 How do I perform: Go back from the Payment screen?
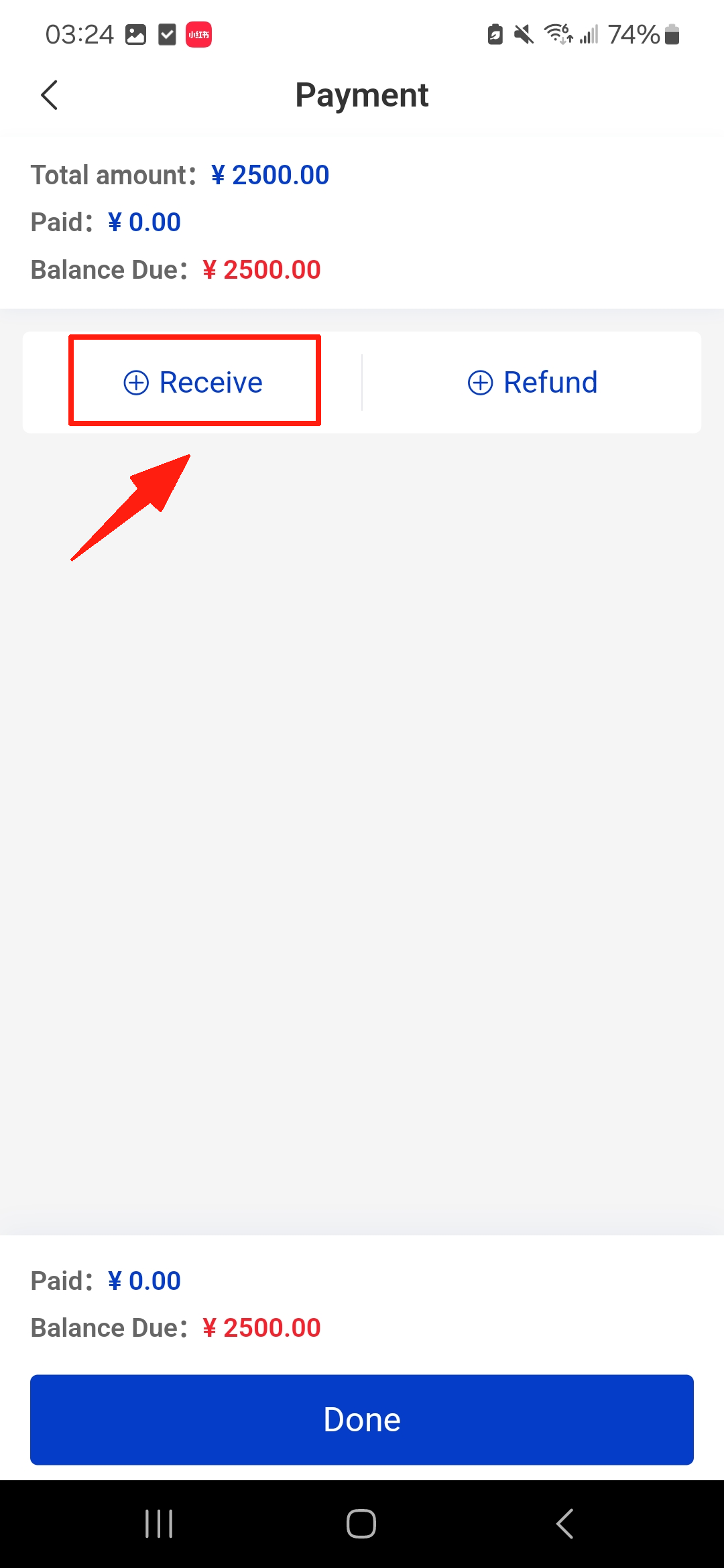[x=50, y=95]
